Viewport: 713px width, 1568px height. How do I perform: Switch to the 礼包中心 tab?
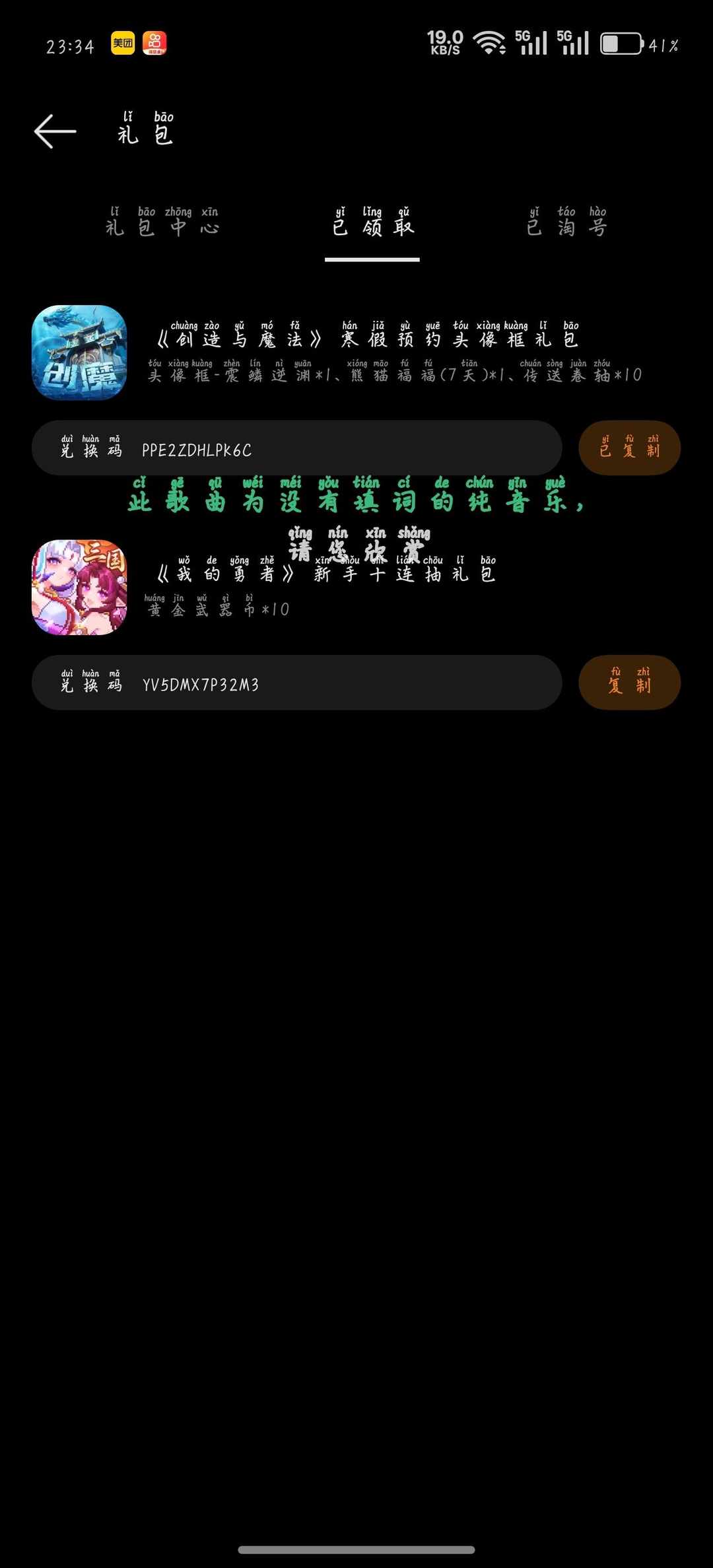pyautogui.click(x=162, y=222)
